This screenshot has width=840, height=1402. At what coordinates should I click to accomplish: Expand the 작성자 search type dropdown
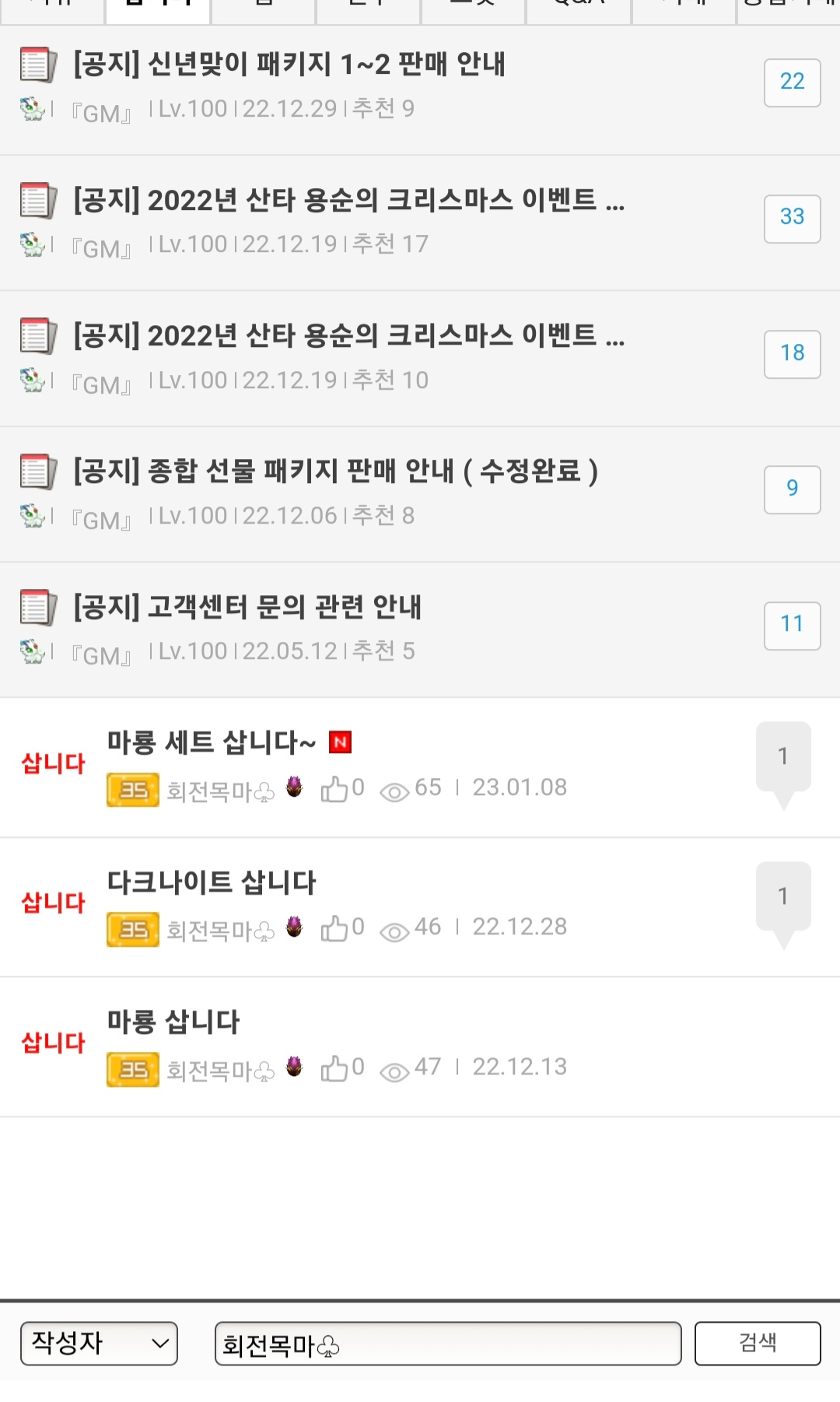coord(99,1343)
